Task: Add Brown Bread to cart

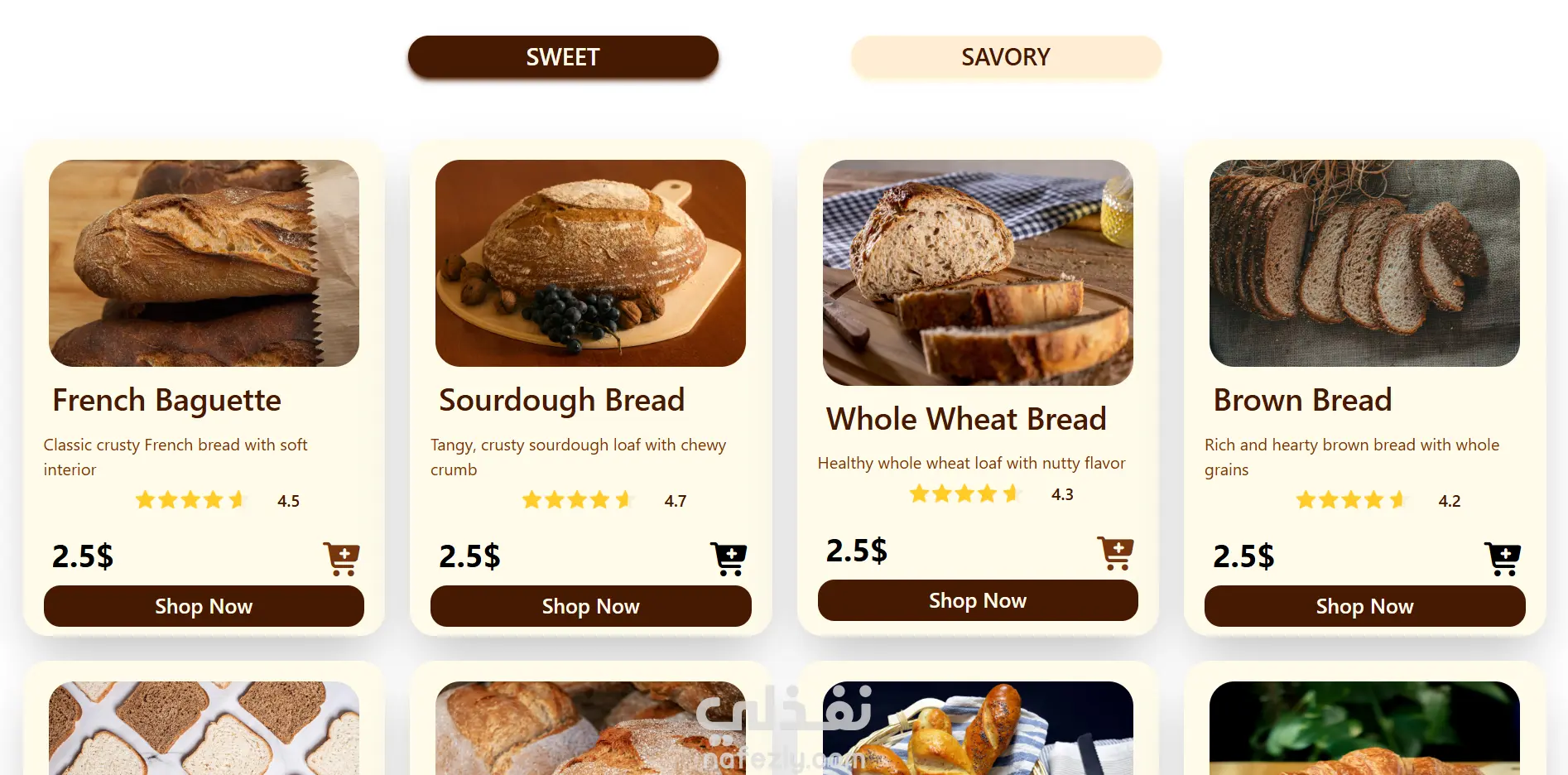Action: (x=1503, y=559)
